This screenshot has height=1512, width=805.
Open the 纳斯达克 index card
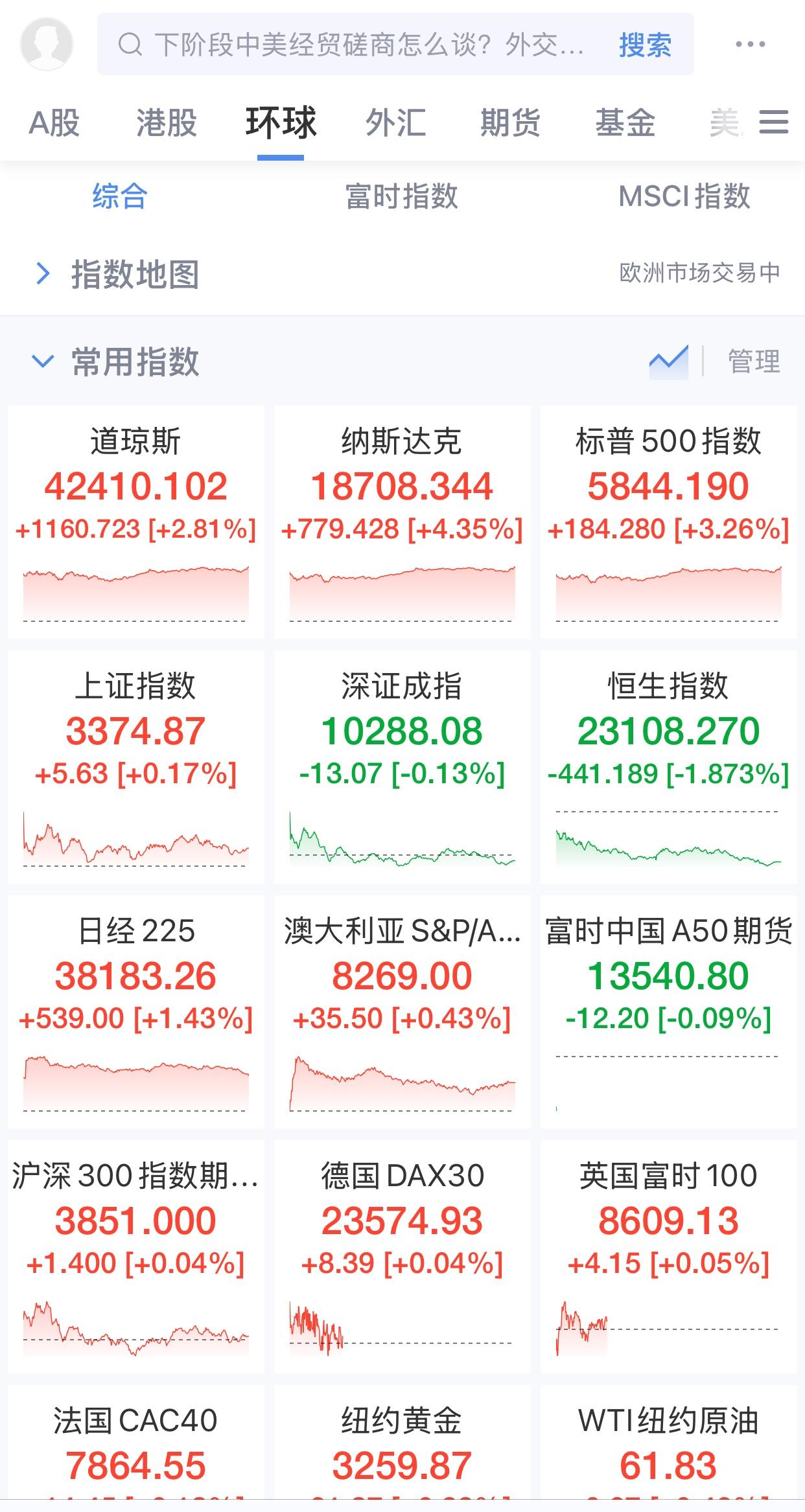pyautogui.click(x=402, y=522)
